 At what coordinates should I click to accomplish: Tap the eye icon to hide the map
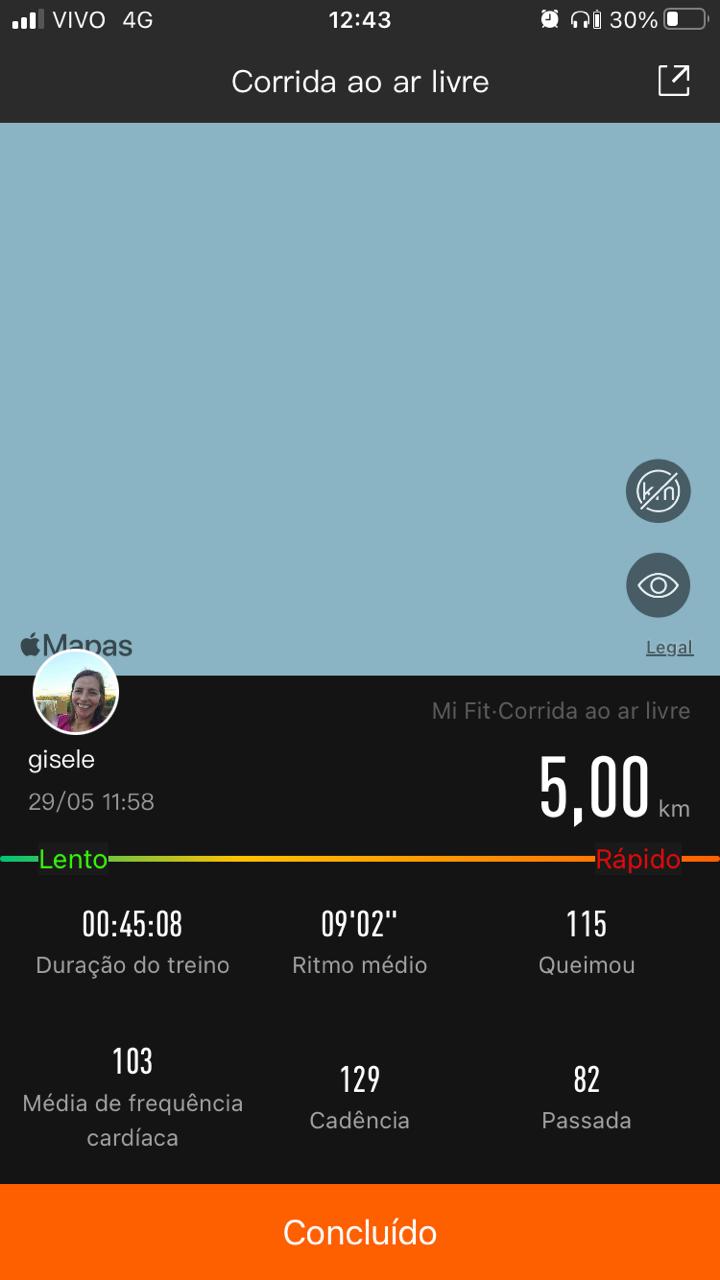click(x=658, y=585)
